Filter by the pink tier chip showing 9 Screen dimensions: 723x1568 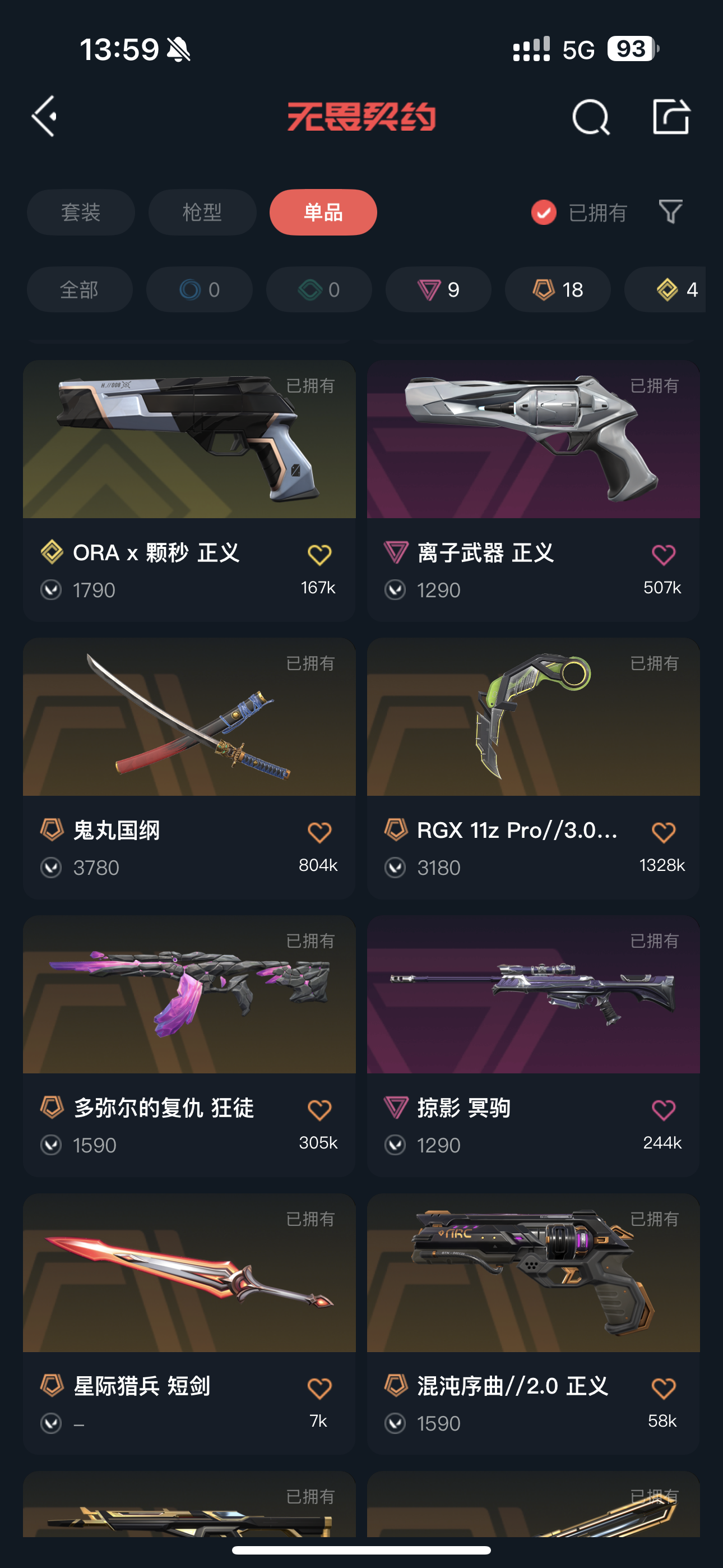[438, 290]
